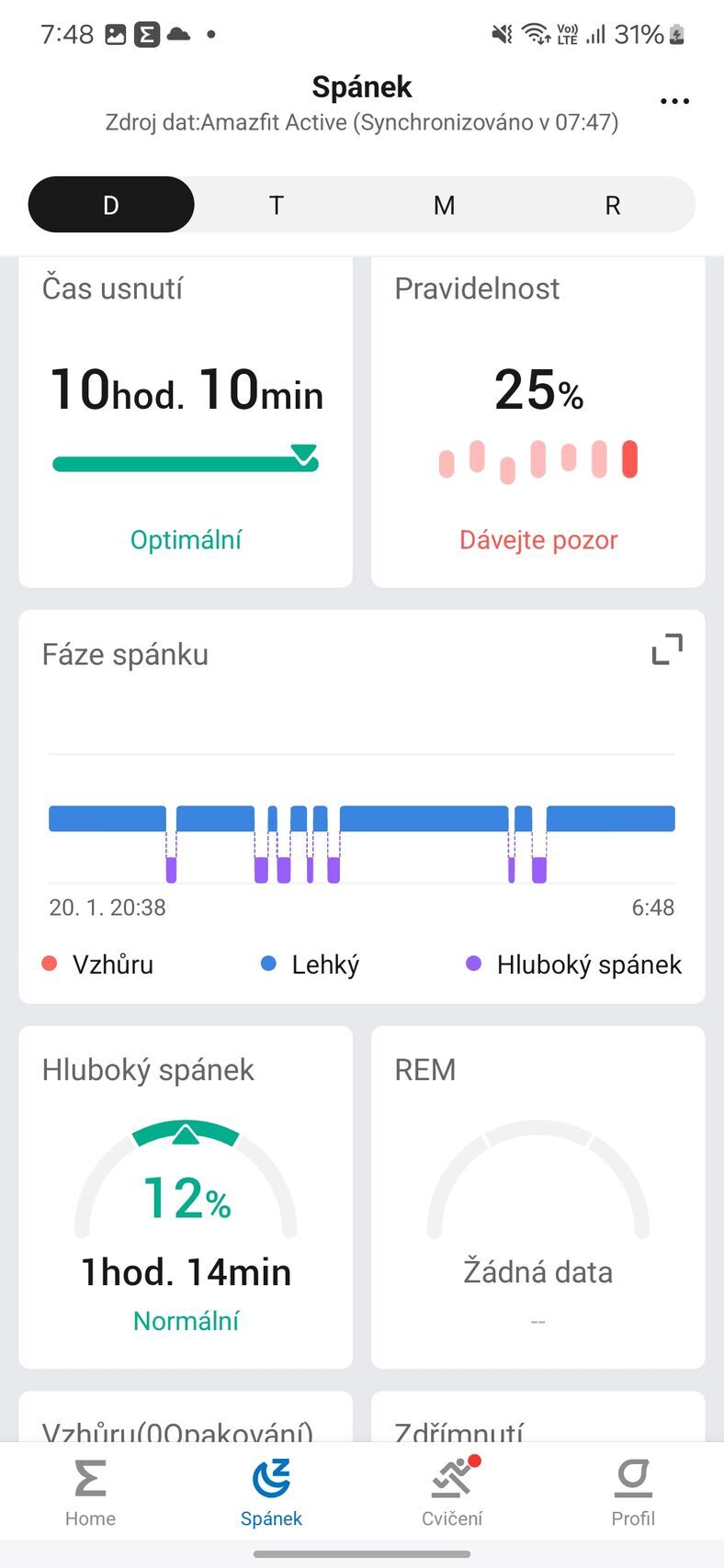
Task: Open the three-dot overflow menu
Action: [x=674, y=101]
